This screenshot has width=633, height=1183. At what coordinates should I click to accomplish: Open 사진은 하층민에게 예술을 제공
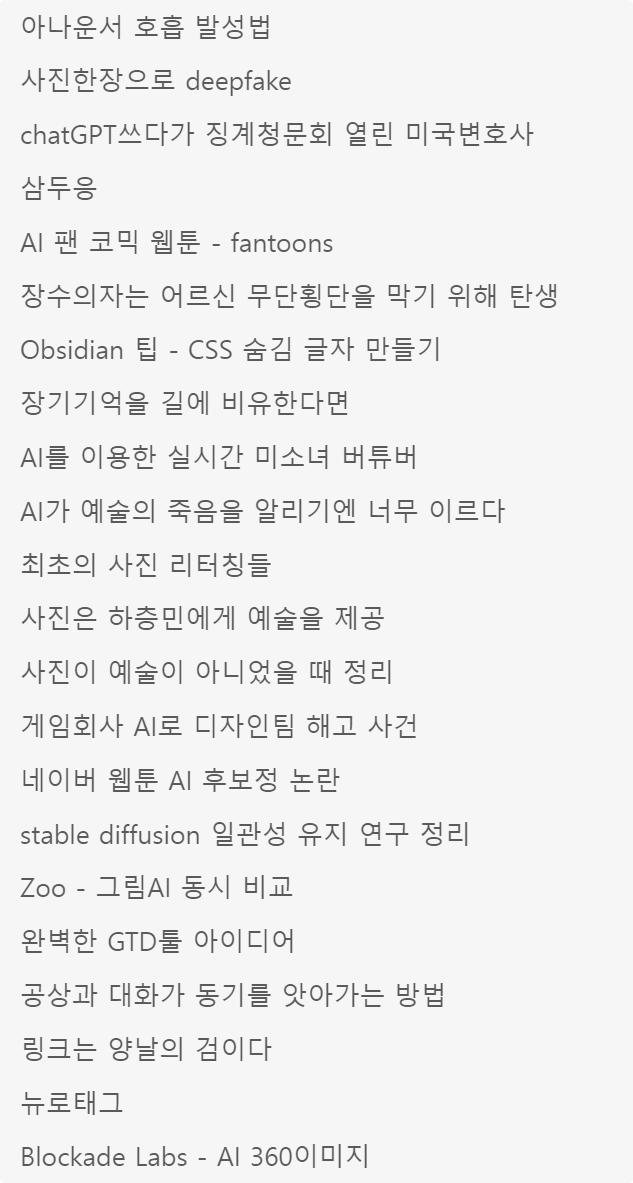(x=202, y=619)
